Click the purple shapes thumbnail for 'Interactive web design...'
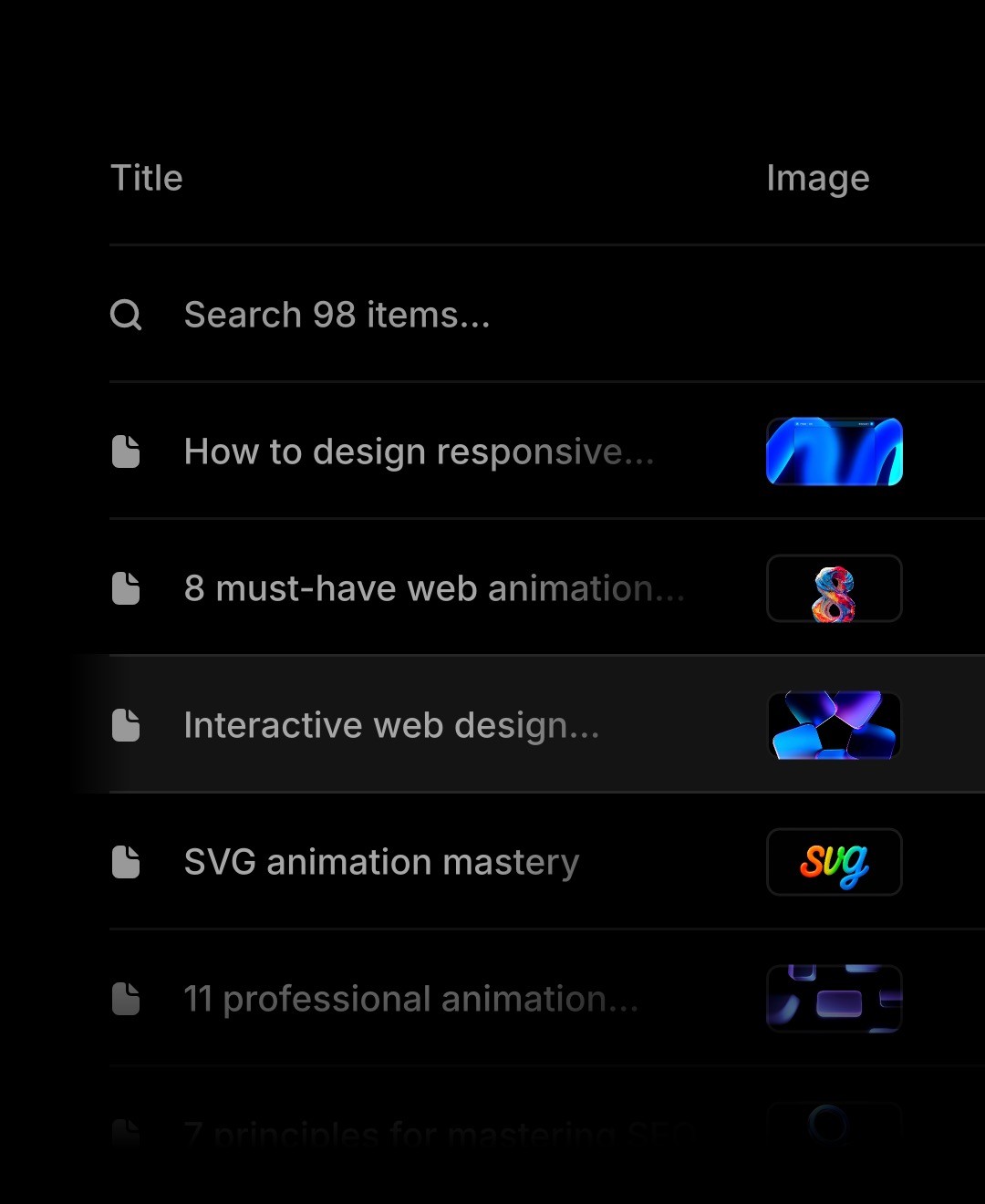The width and height of the screenshot is (985, 1204). tap(834, 725)
